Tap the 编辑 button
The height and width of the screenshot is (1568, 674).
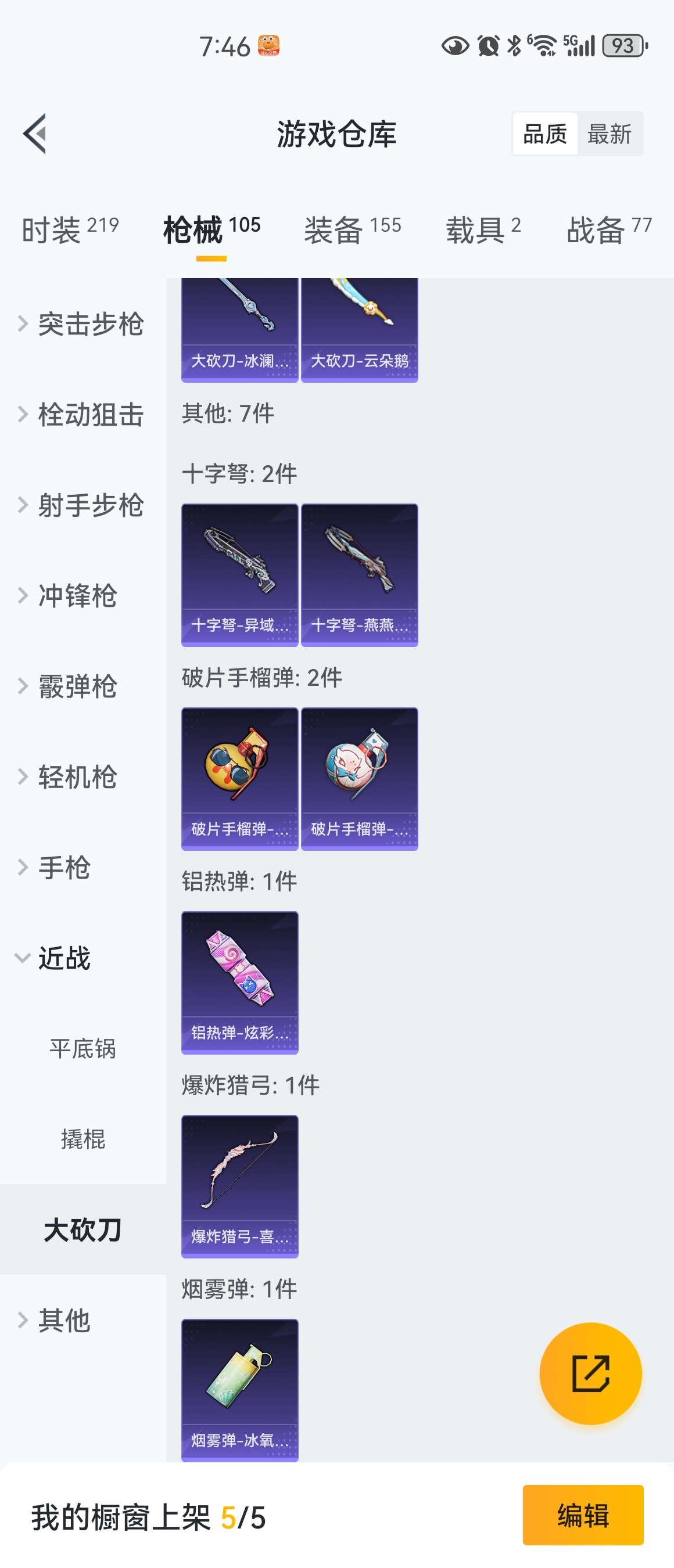(583, 1515)
